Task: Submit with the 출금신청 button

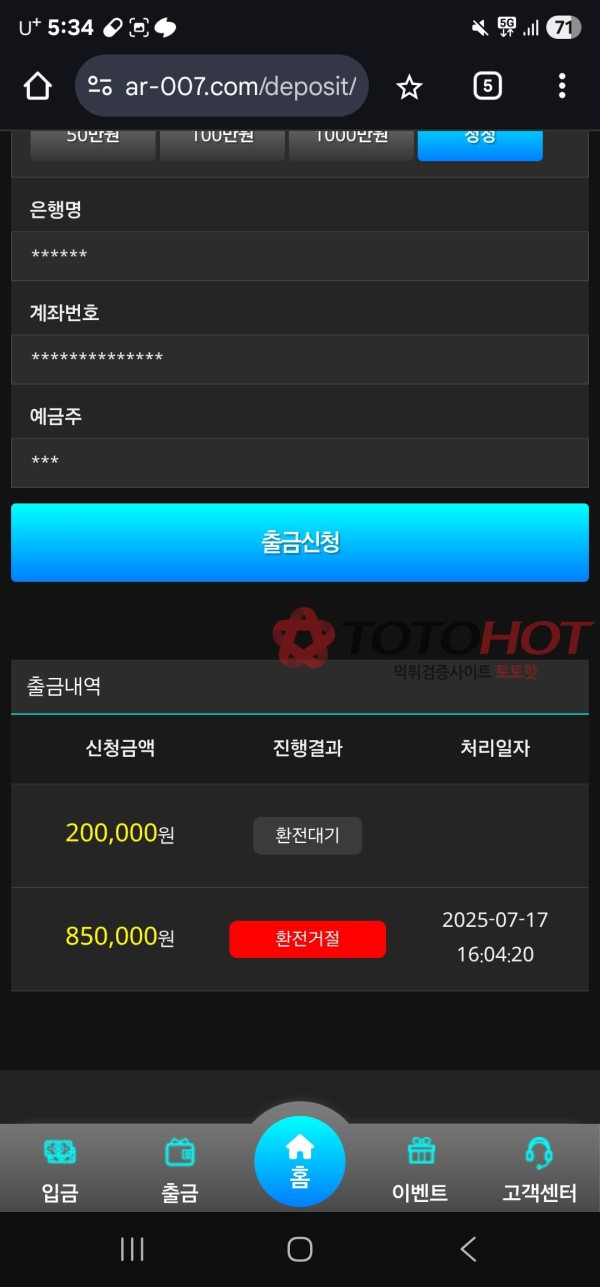Action: [300, 542]
